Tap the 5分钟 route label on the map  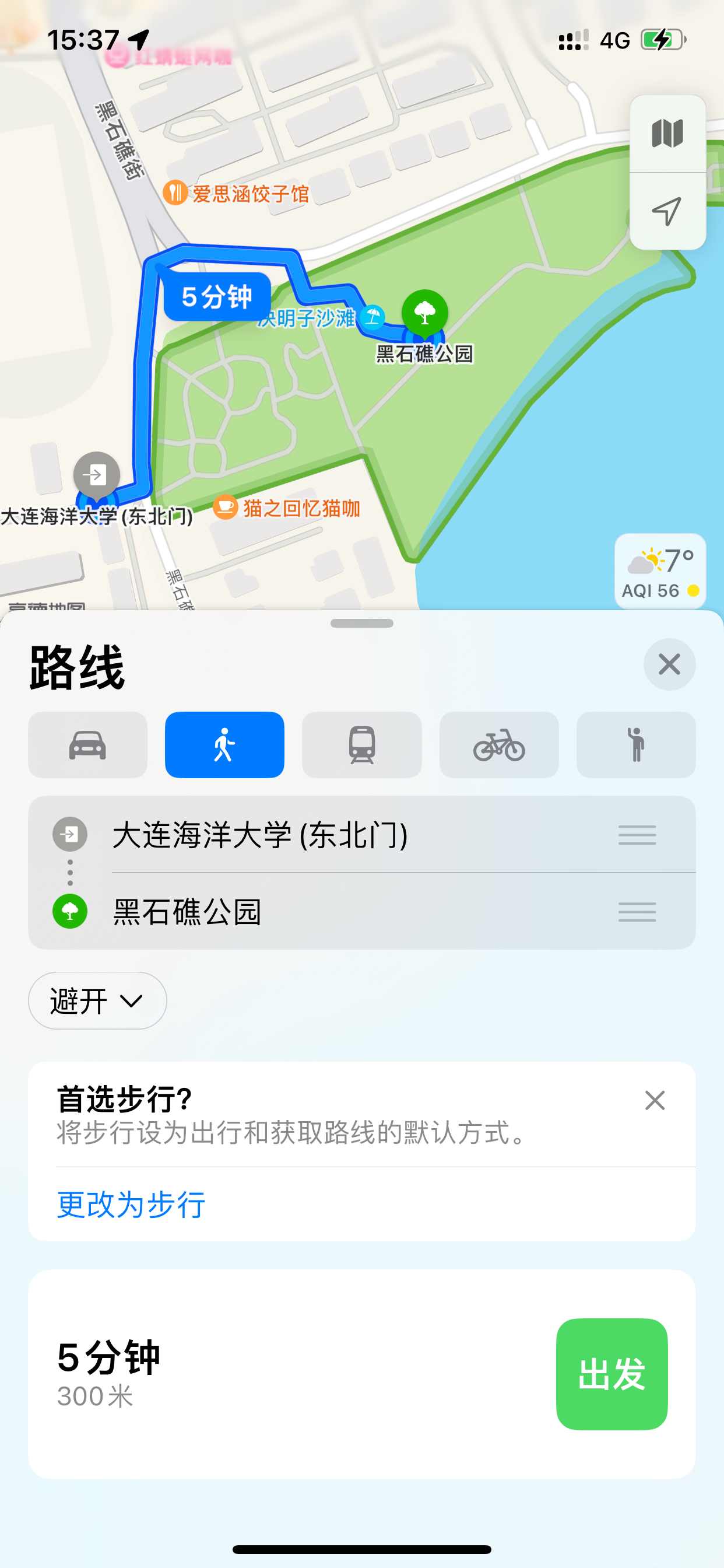pos(217,297)
